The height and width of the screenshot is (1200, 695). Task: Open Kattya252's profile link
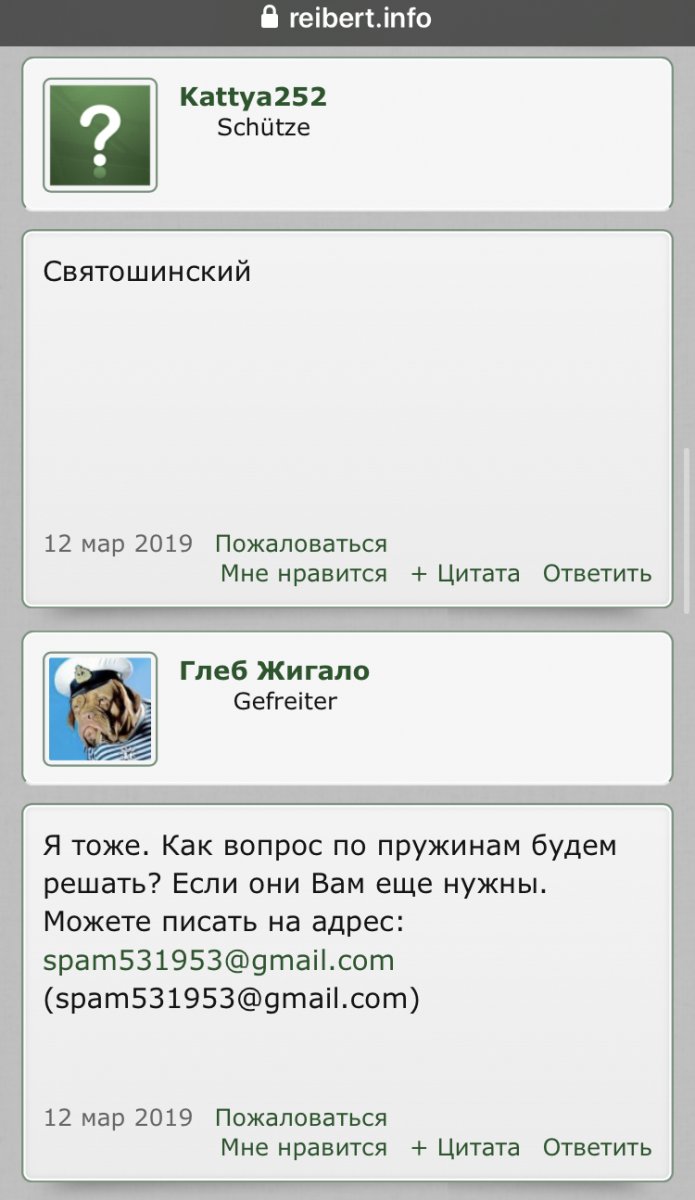click(x=253, y=98)
